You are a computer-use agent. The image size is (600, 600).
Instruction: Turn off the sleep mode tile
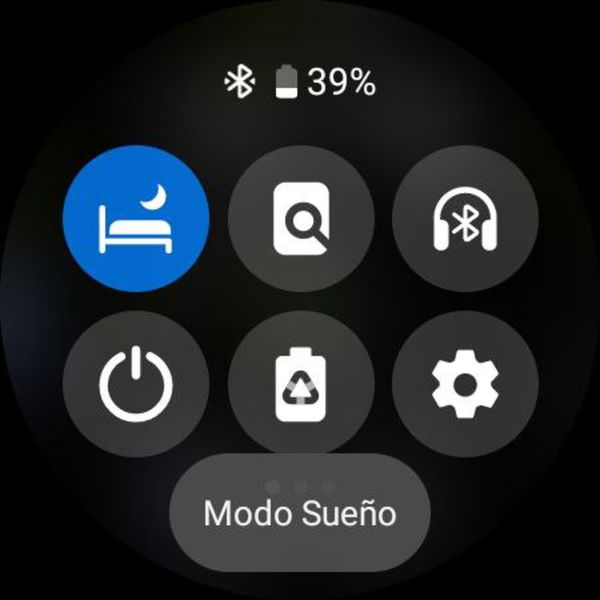tap(136, 218)
